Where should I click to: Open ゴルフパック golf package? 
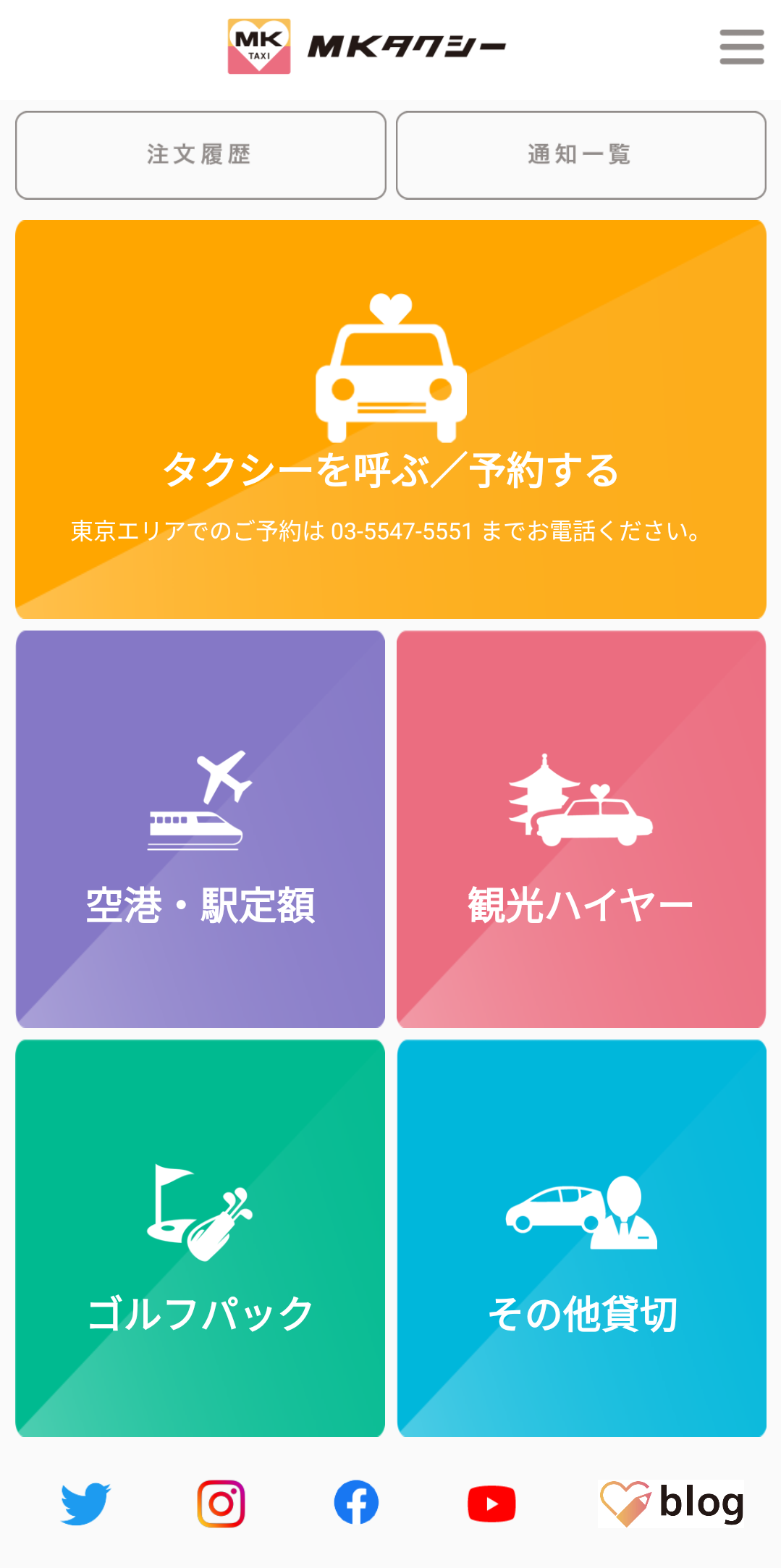tap(200, 1238)
